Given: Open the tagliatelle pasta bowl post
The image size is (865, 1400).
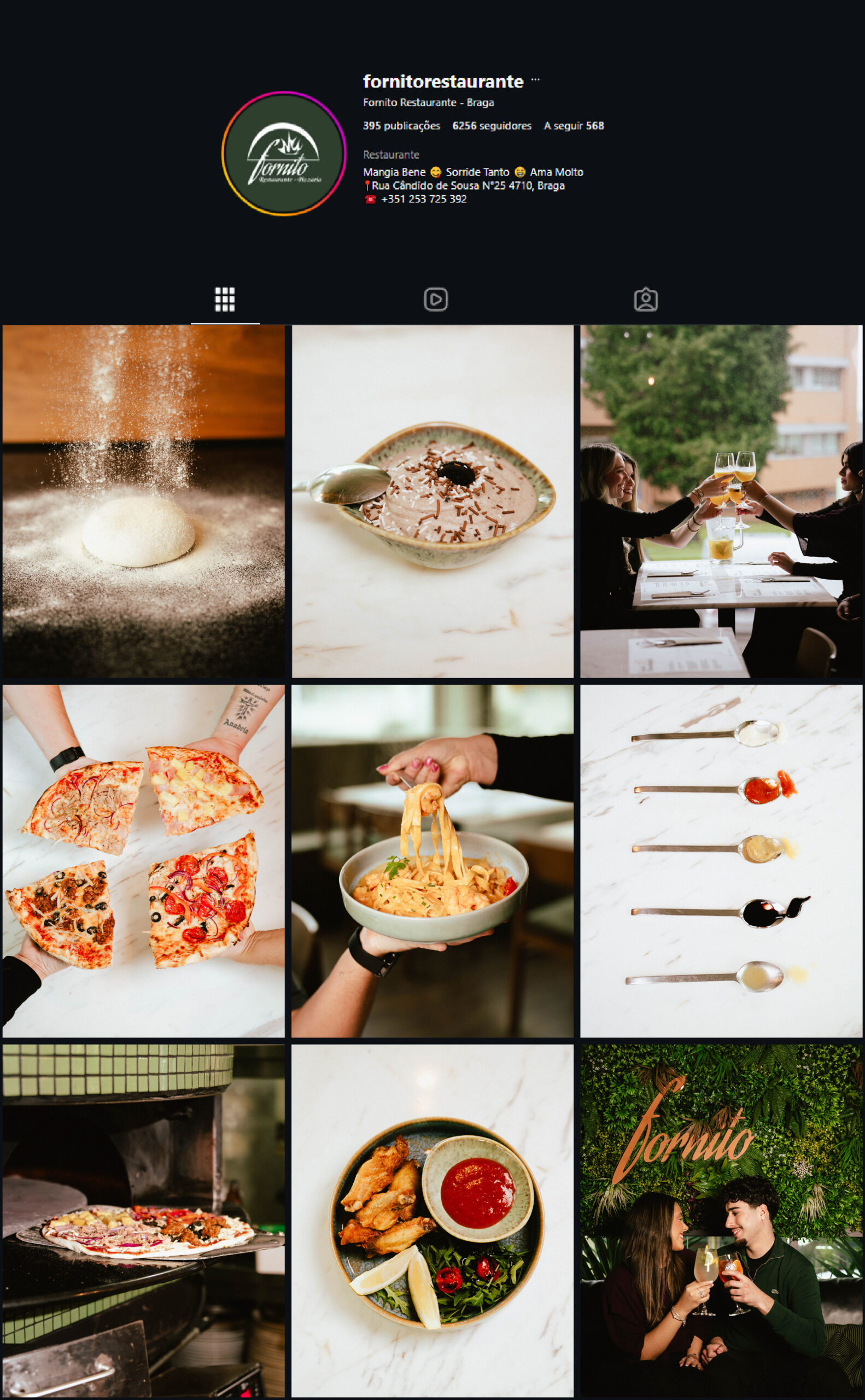Looking at the screenshot, I should (432, 861).
